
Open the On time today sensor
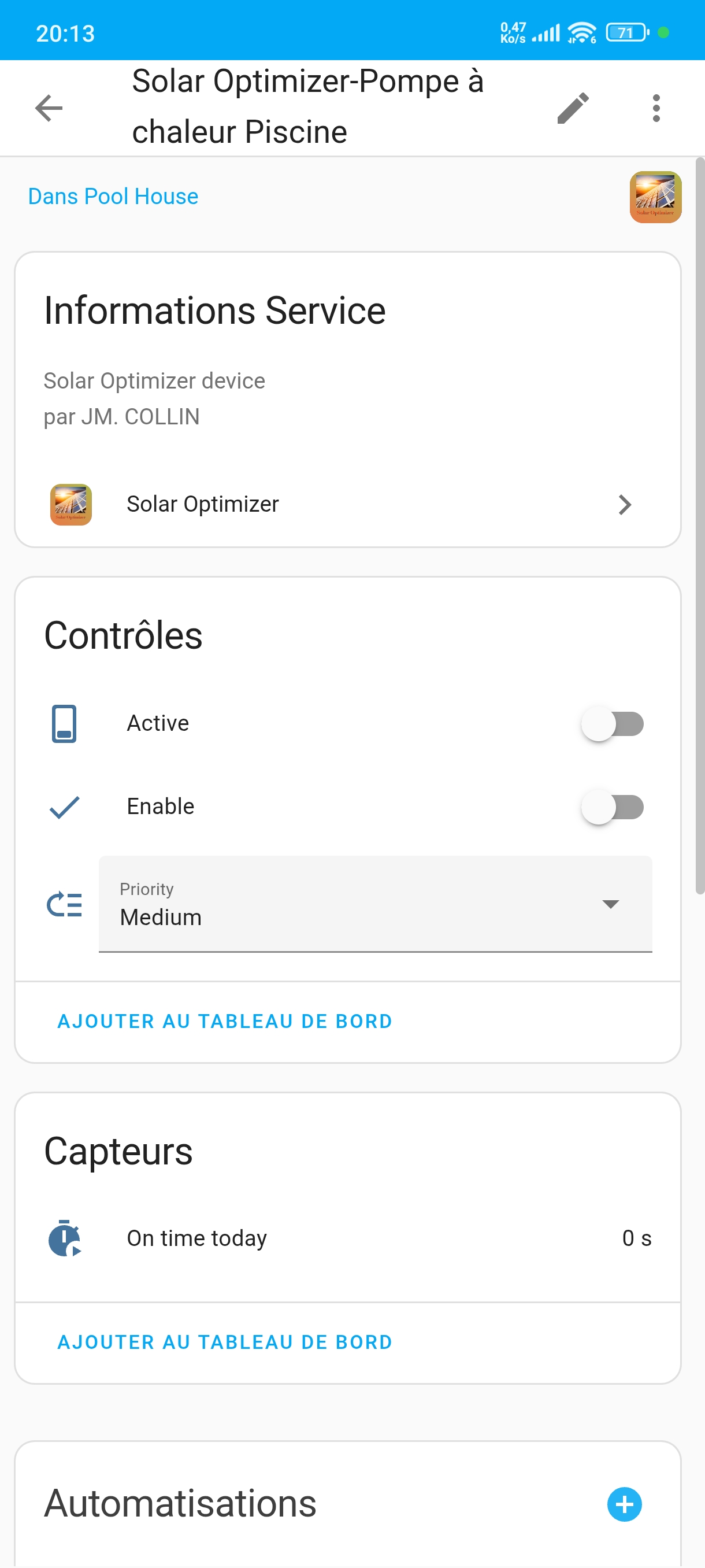[347, 1238]
